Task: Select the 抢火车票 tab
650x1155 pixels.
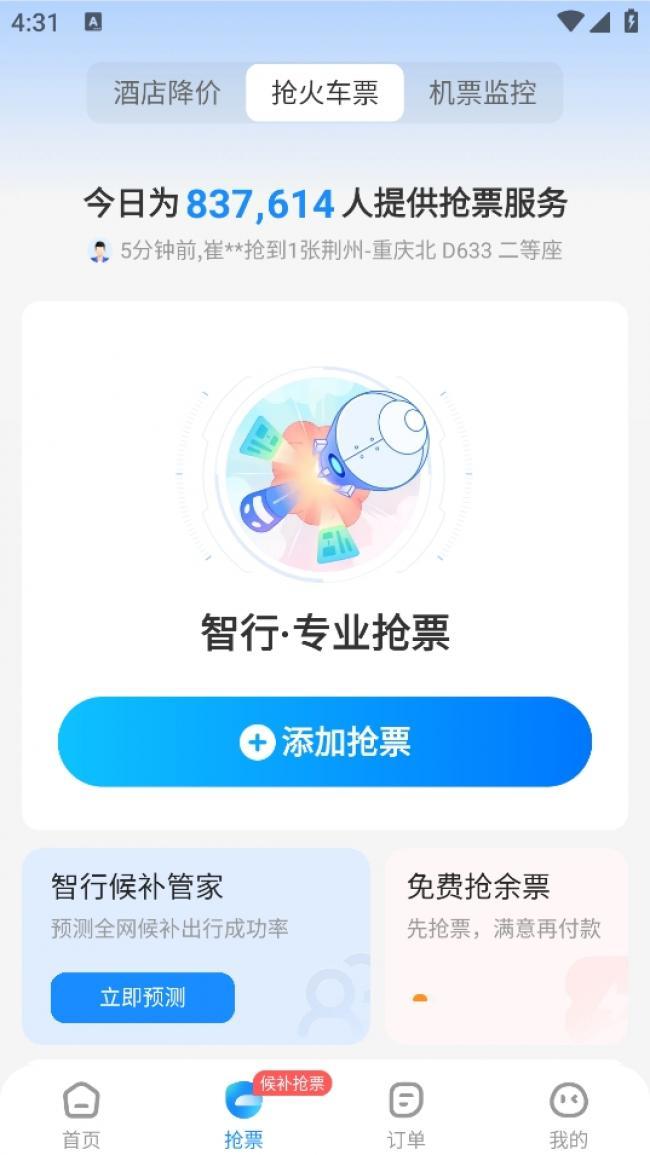Action: (x=325, y=93)
